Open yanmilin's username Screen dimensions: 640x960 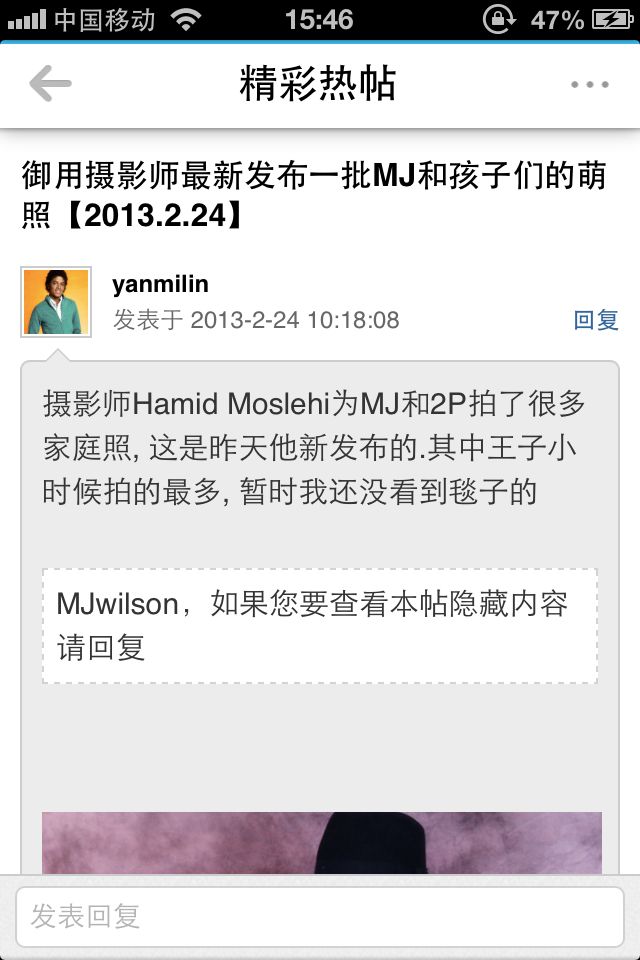(x=160, y=284)
